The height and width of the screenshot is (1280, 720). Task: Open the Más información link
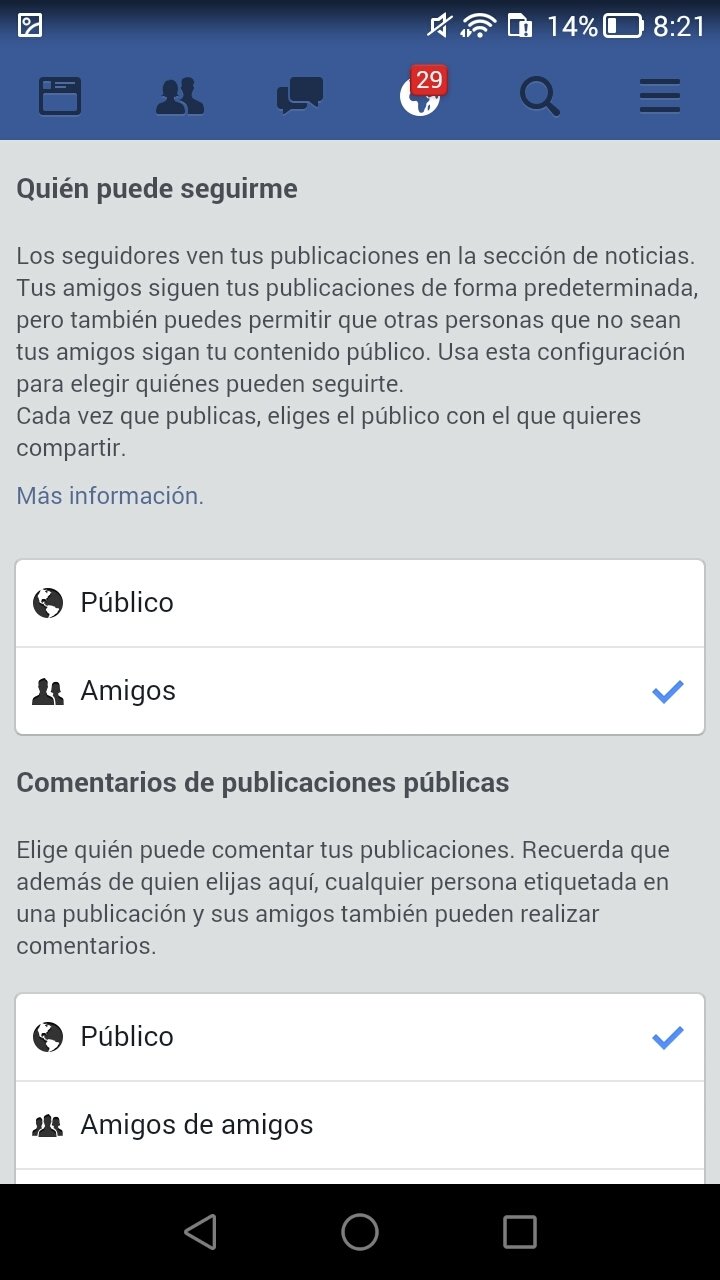pos(110,495)
